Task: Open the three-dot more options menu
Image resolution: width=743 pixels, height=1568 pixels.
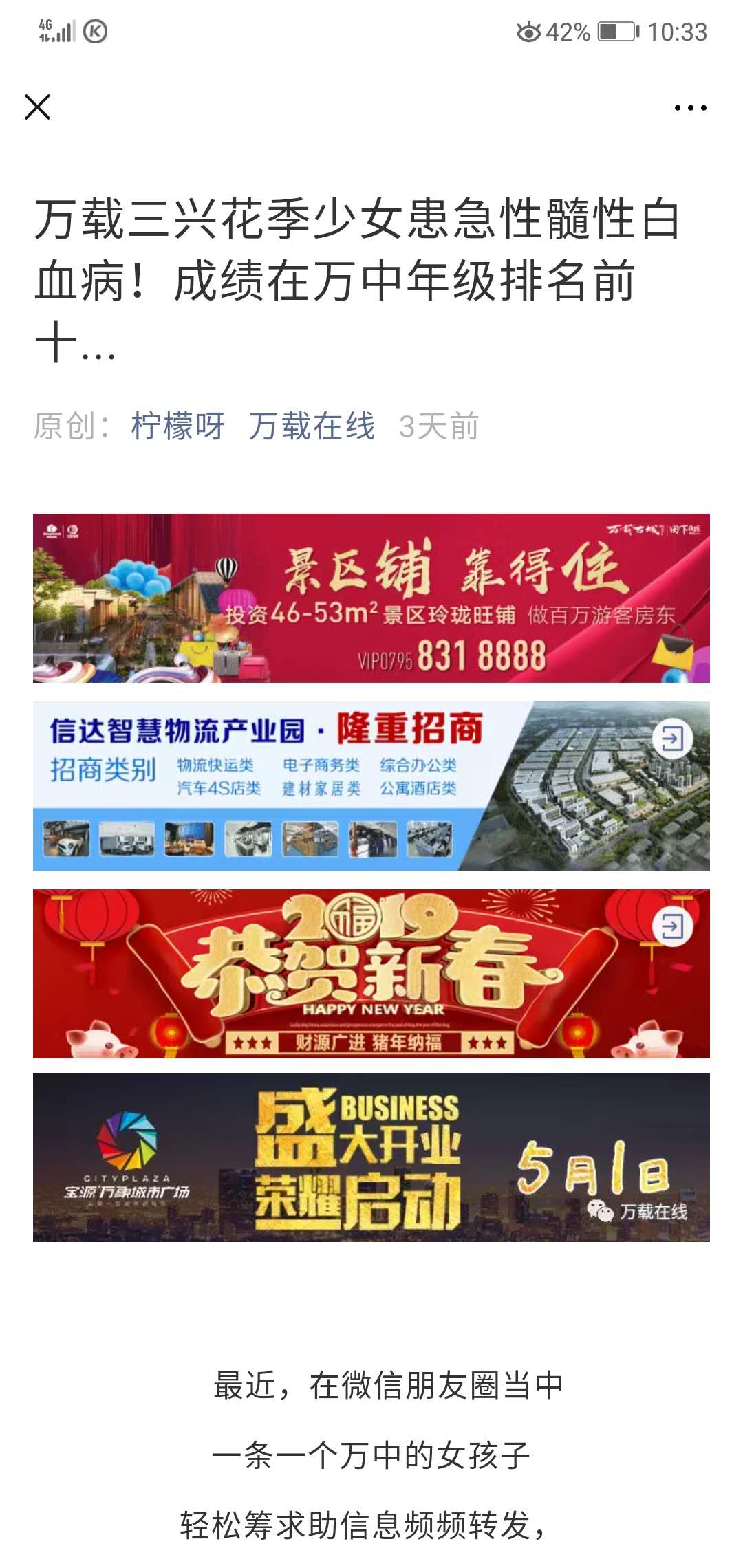Action: click(x=690, y=108)
